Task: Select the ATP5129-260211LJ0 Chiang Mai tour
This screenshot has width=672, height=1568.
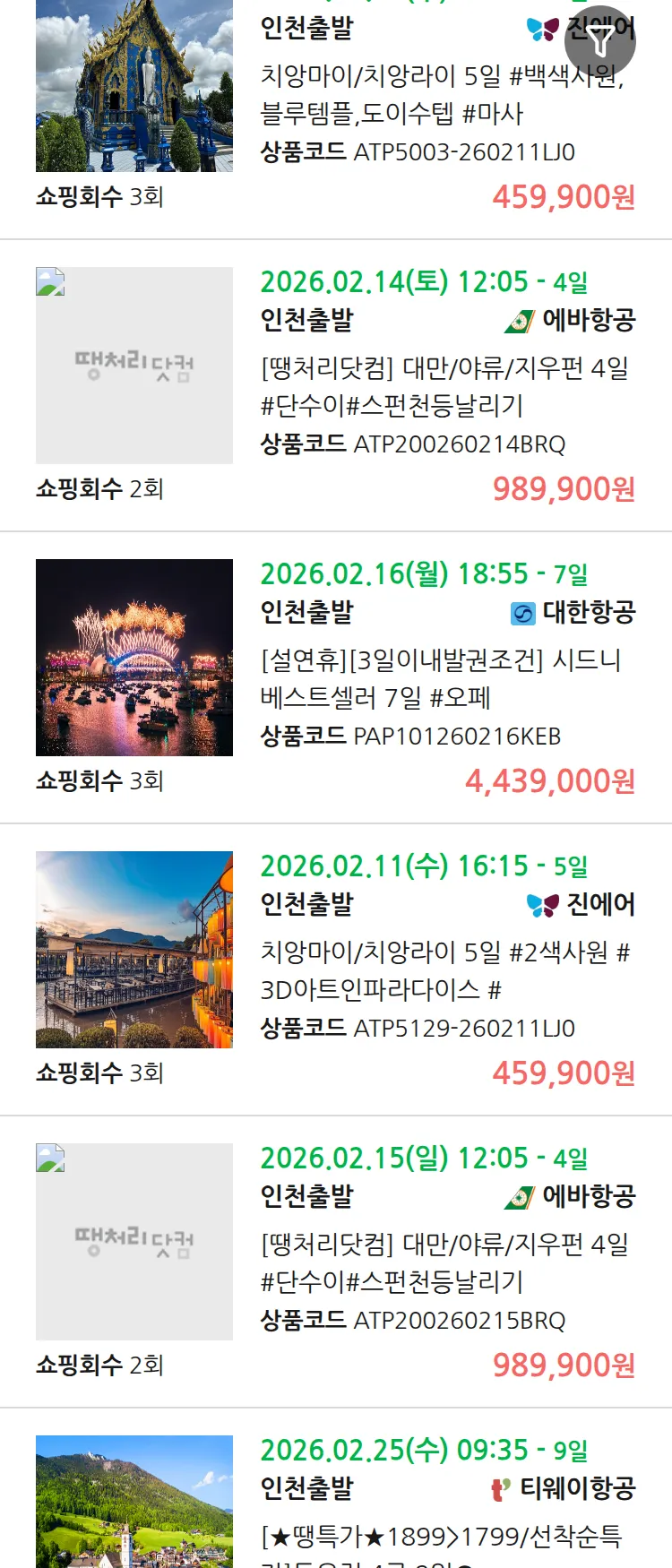Action: coord(444,970)
